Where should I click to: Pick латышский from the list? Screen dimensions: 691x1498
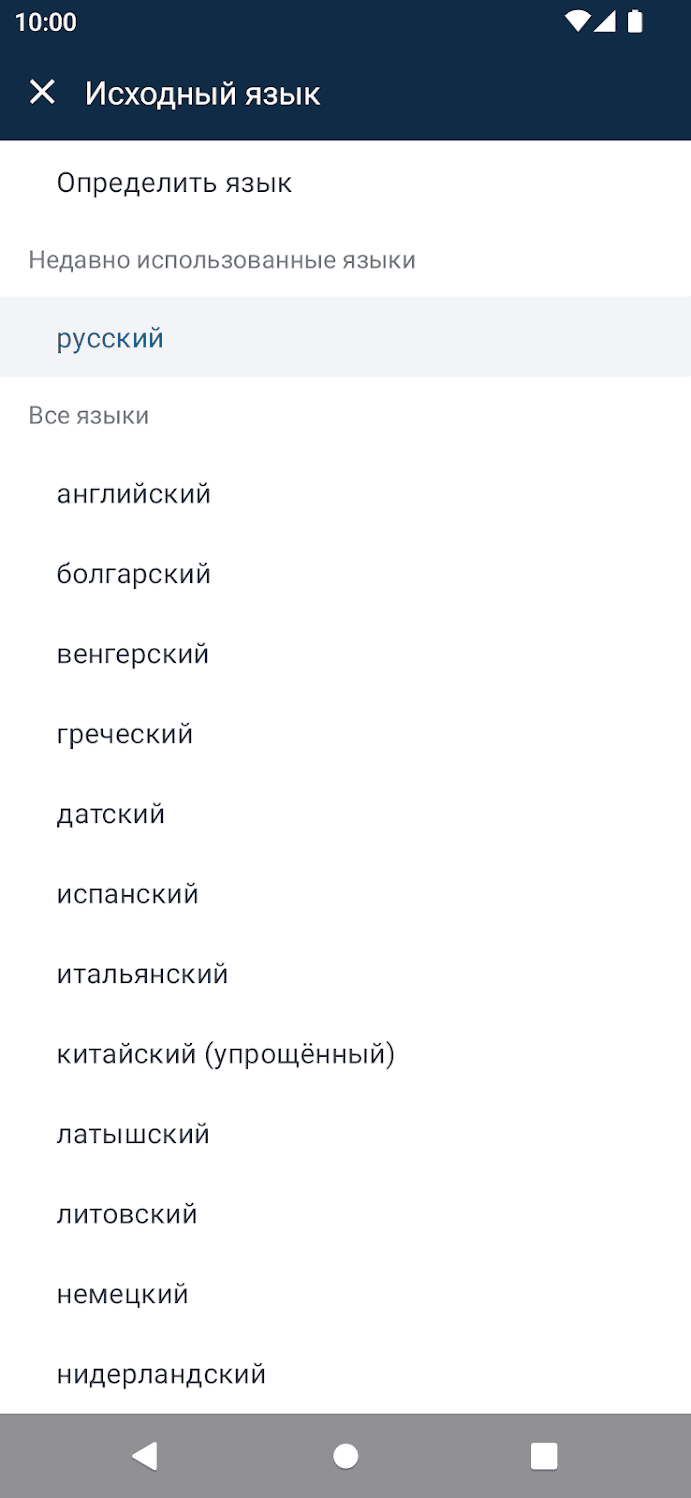click(133, 1134)
